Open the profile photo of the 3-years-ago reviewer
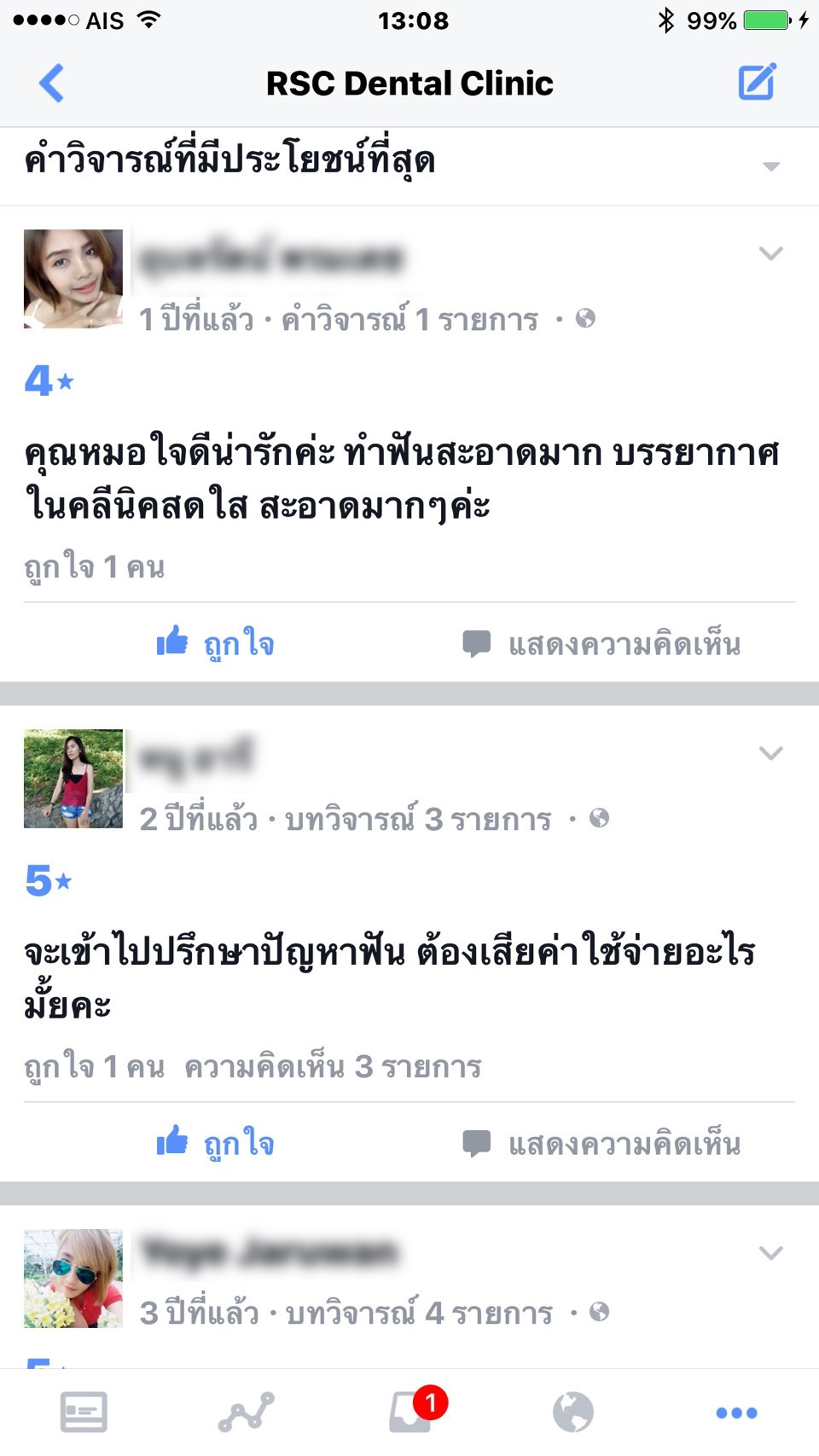This screenshot has width=819, height=1456. (73, 1279)
